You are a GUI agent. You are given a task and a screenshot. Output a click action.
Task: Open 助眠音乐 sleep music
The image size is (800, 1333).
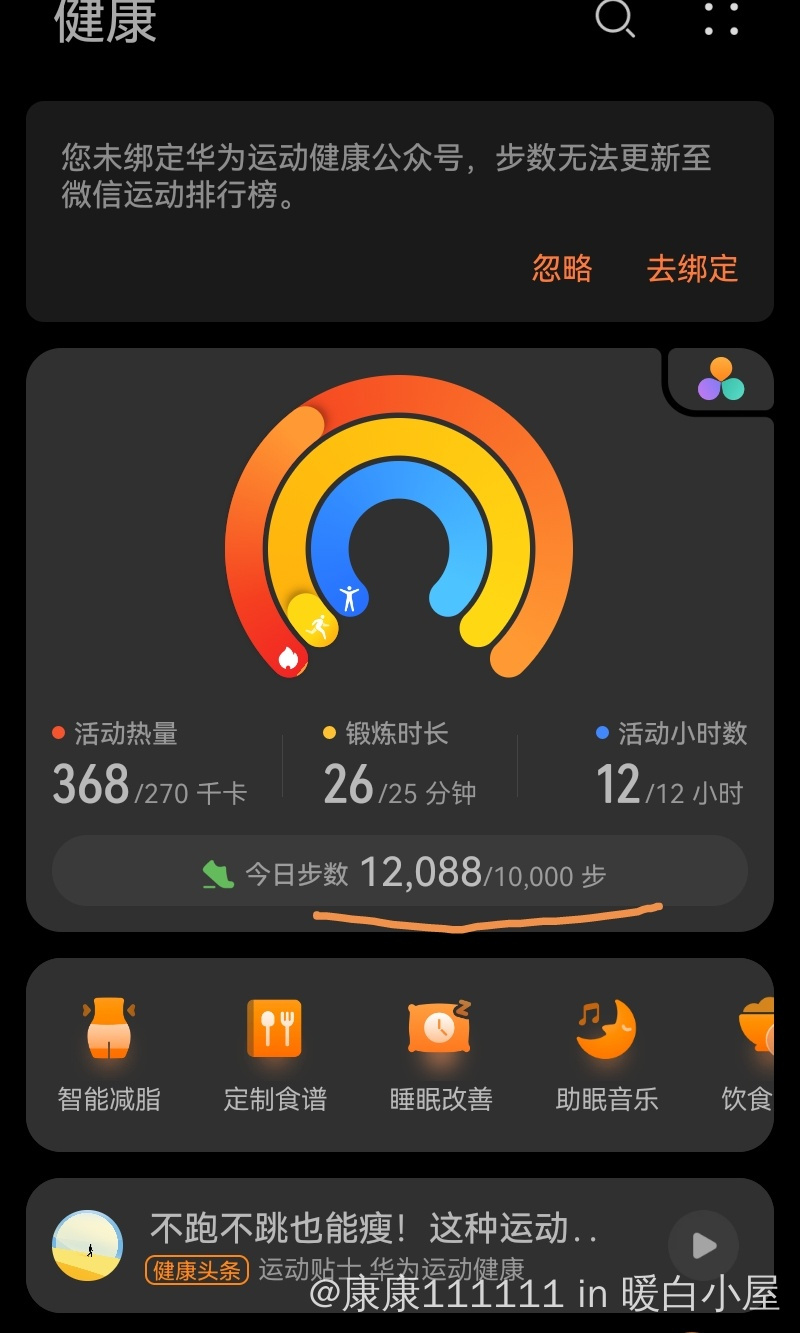coord(607,1055)
